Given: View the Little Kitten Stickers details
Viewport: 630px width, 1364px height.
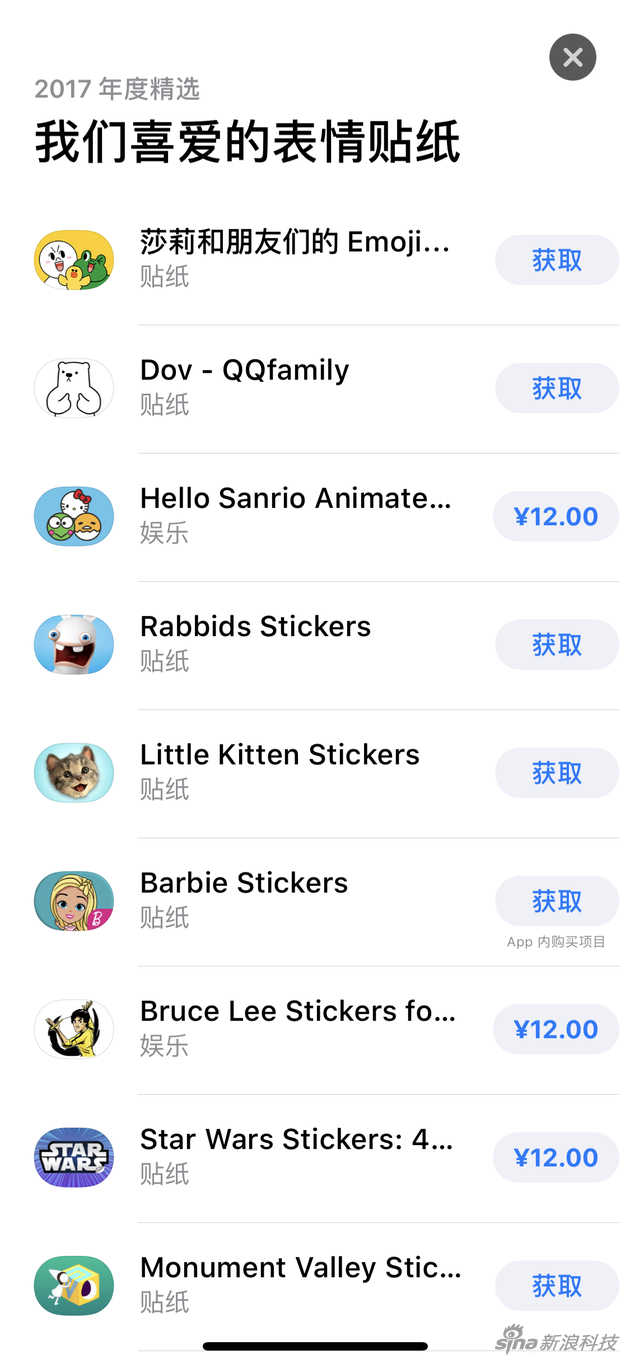Looking at the screenshot, I should (x=279, y=755).
